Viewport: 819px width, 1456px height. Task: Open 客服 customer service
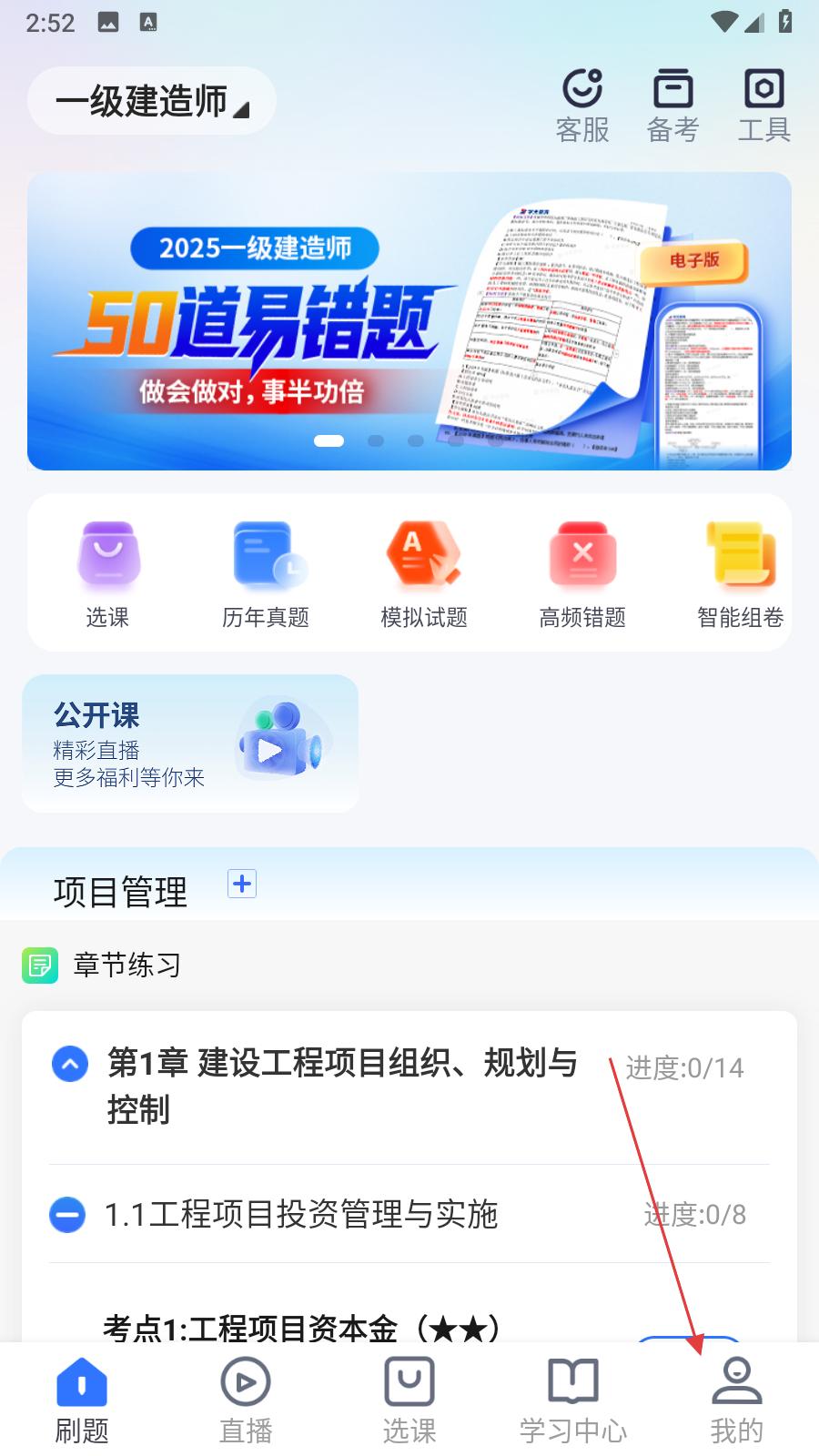582,106
